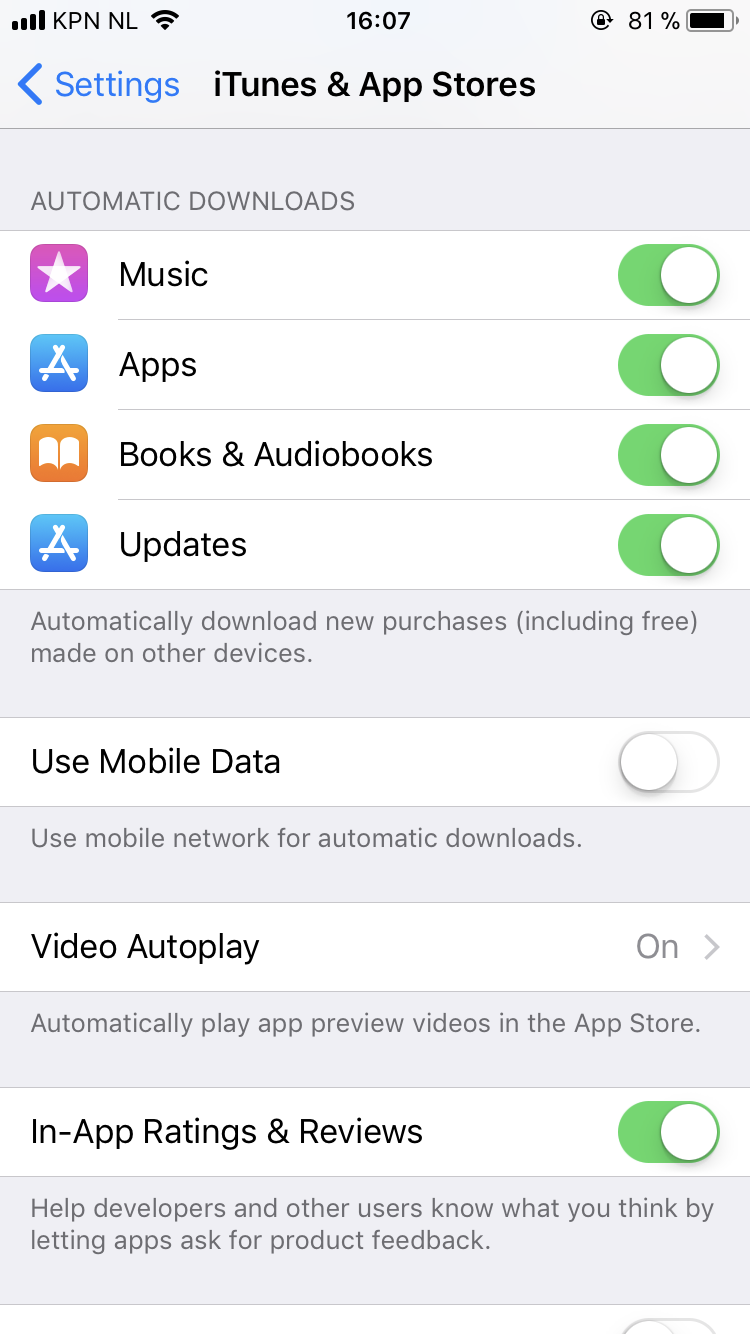Viewport: 750px width, 1334px height.
Task: Turn off automatic Music downloads
Action: pos(668,275)
